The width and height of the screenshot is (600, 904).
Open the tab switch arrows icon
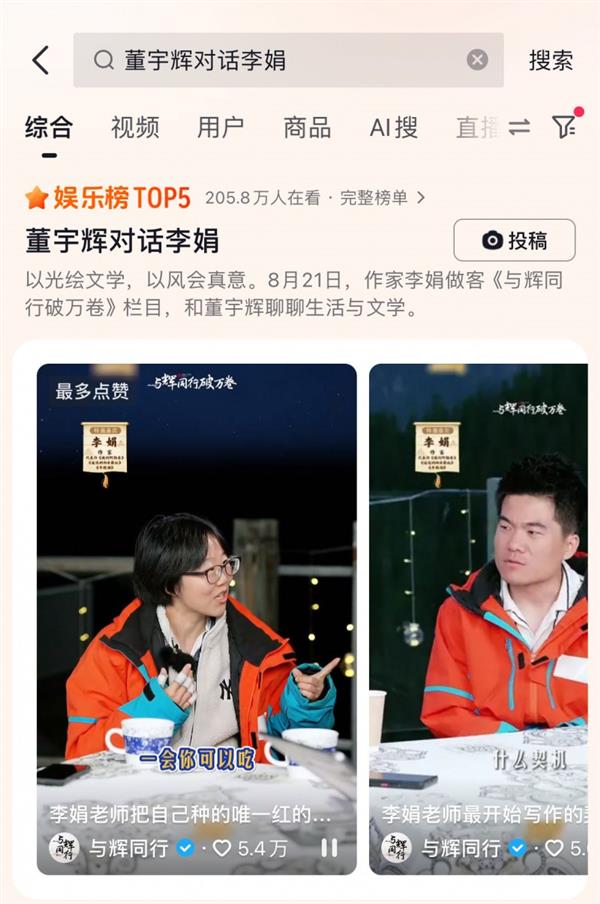coord(519,127)
